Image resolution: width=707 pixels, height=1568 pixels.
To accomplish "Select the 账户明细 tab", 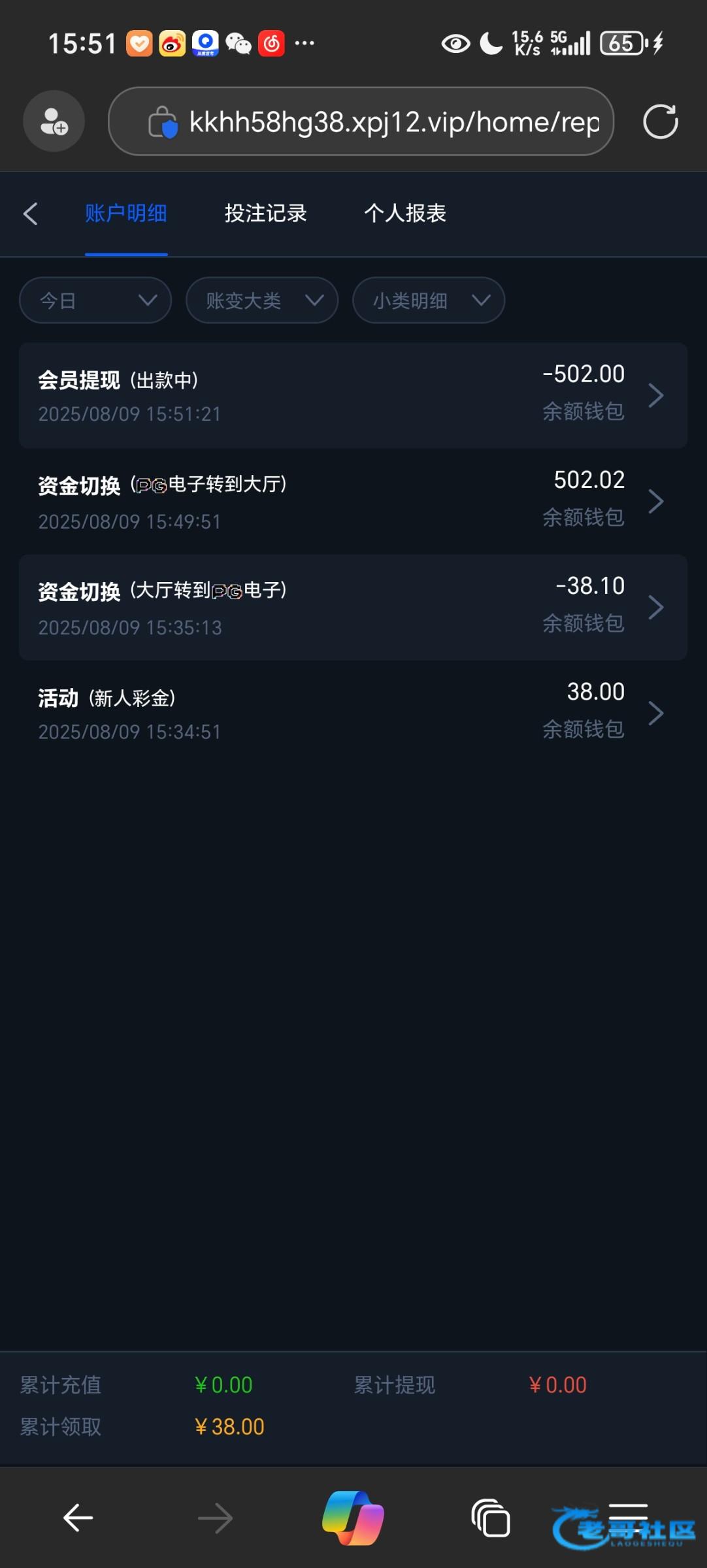I will tap(126, 213).
